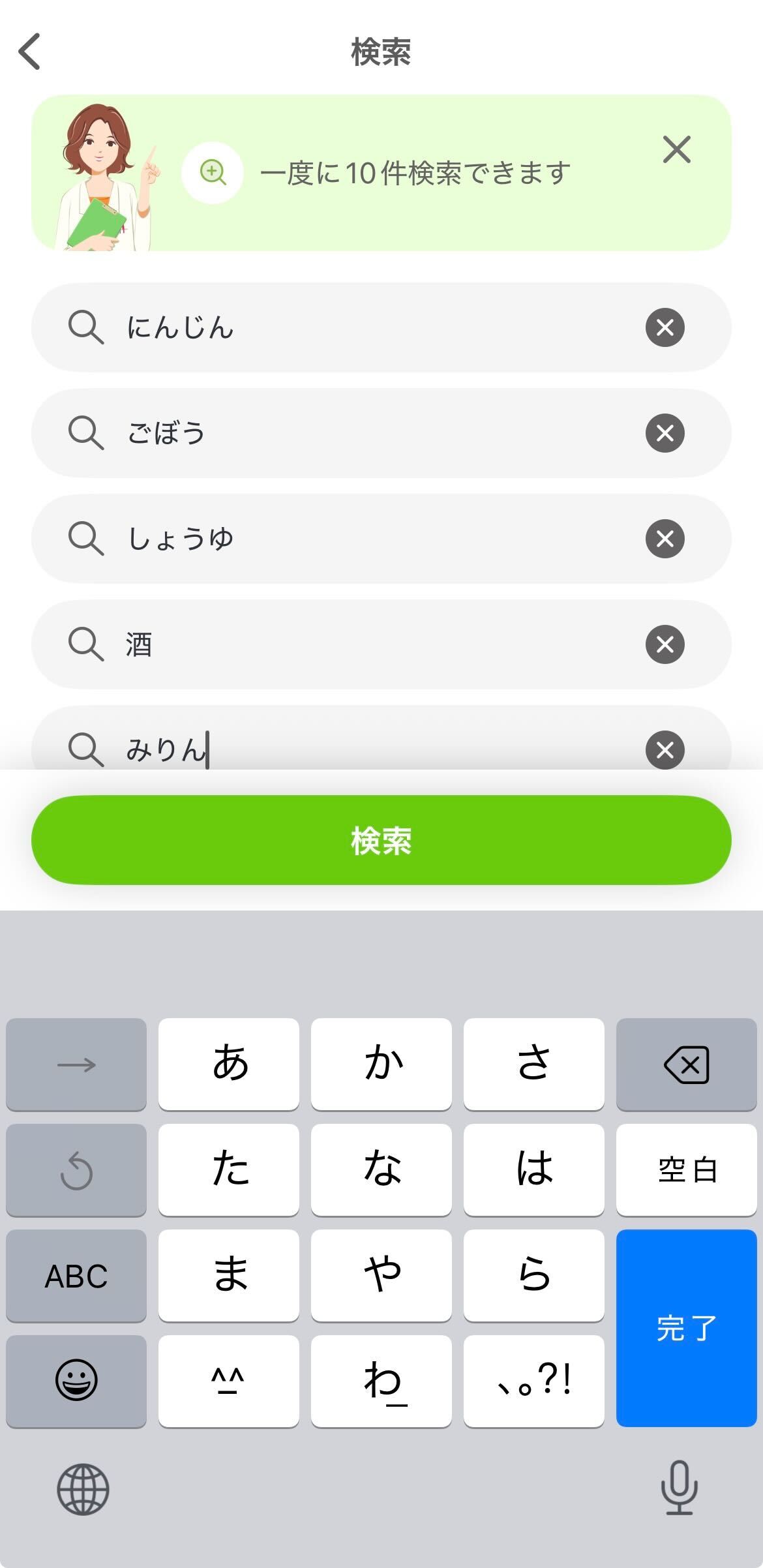Clear the みりん search field

tap(665, 749)
